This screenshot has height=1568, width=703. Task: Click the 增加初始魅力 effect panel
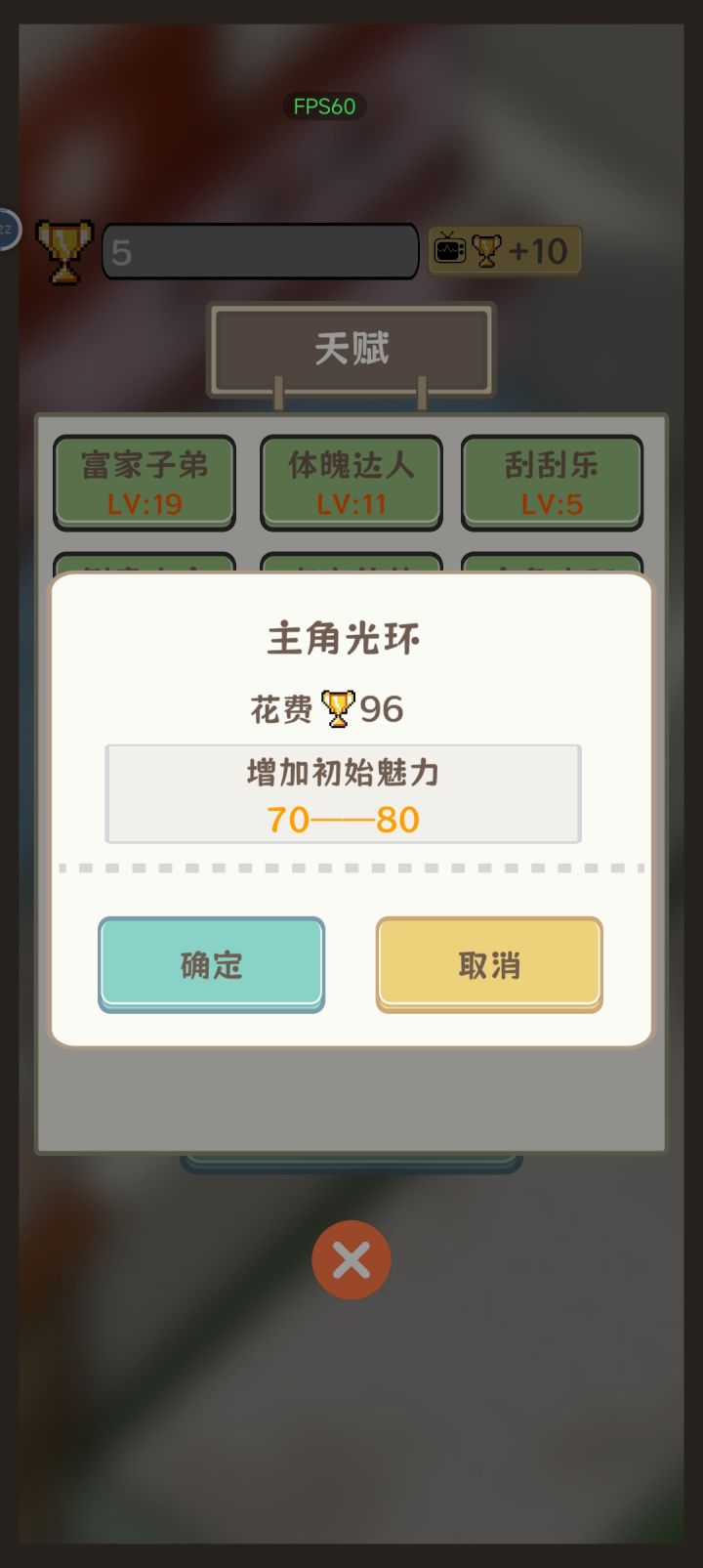tap(343, 792)
